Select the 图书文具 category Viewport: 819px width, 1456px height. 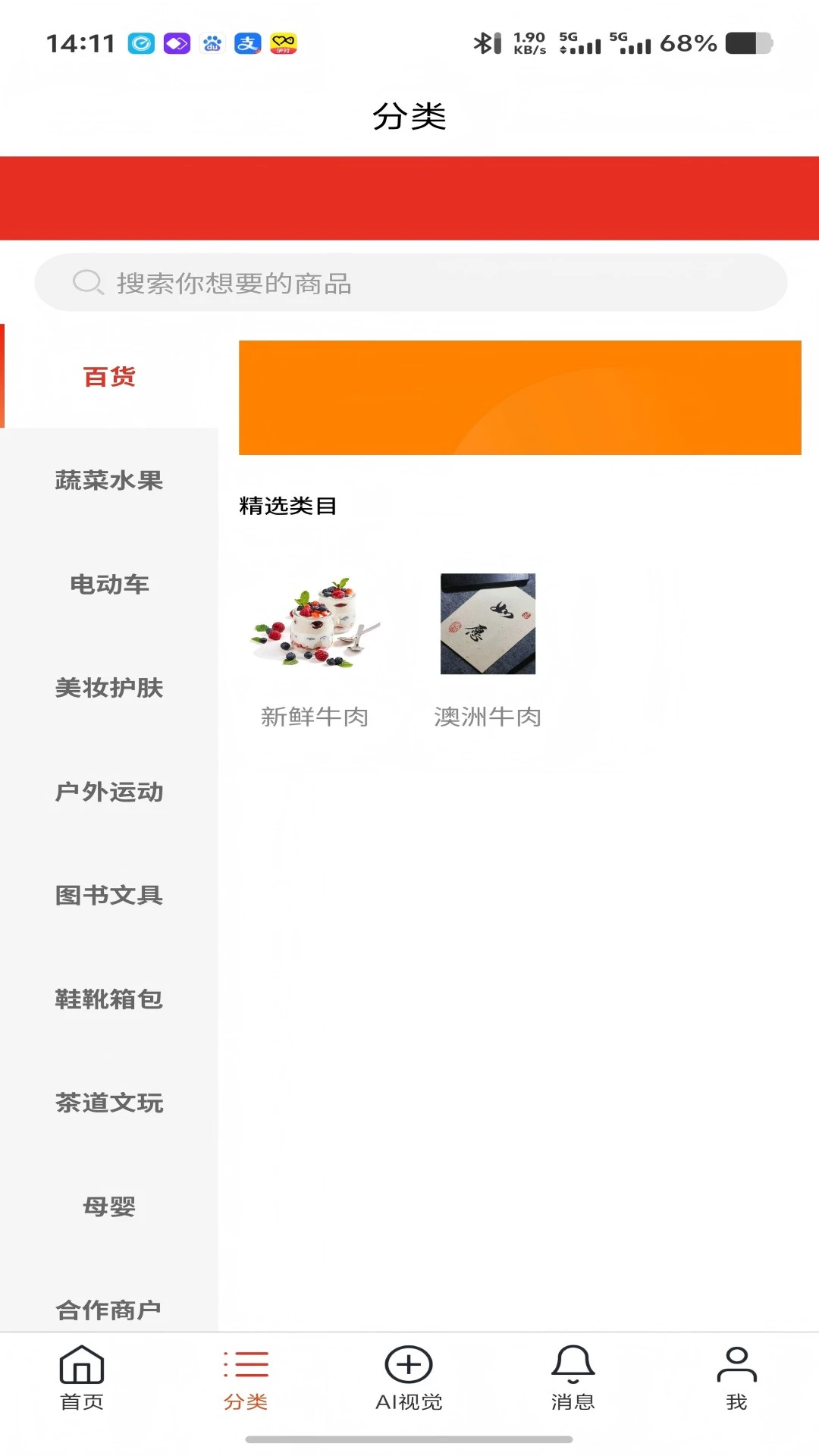(x=109, y=895)
